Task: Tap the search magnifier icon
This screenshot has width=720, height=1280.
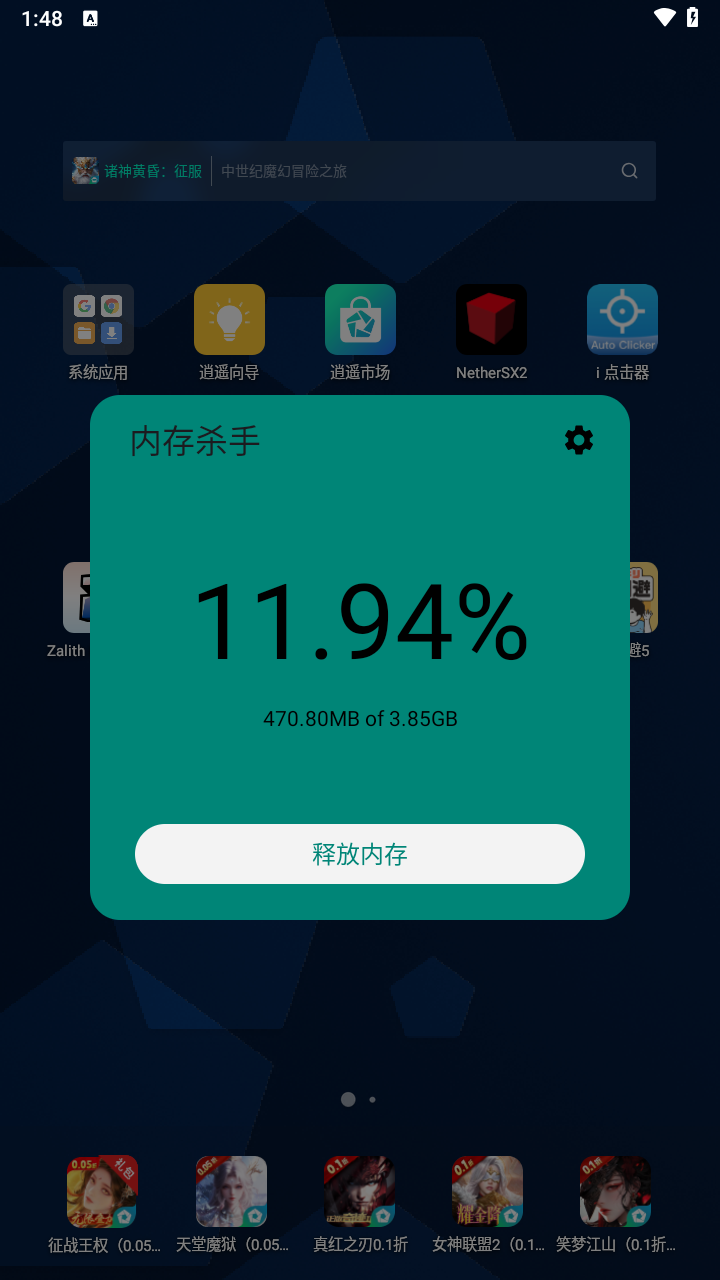Action: coord(629,171)
